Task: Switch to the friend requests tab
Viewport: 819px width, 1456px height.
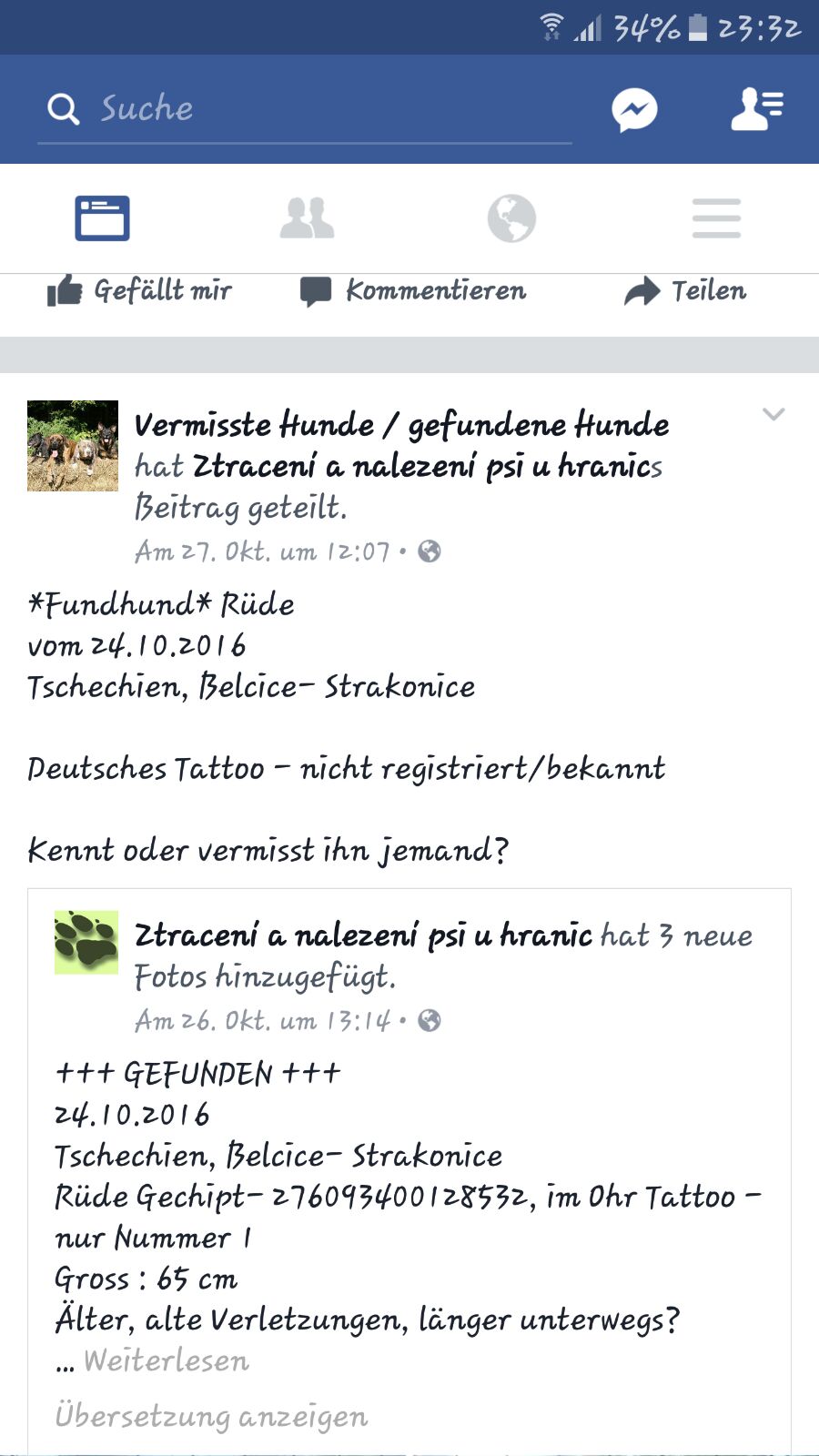Action: click(x=307, y=218)
